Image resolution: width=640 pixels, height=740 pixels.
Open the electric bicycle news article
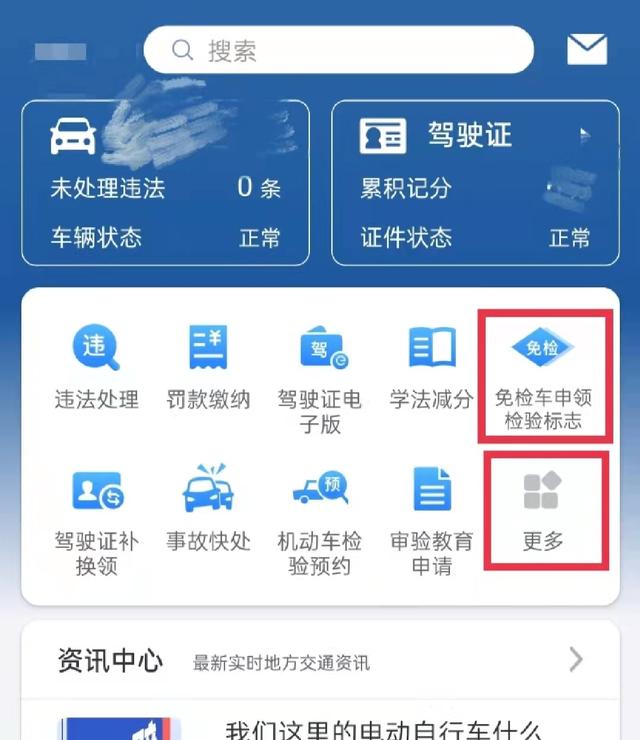point(384,728)
